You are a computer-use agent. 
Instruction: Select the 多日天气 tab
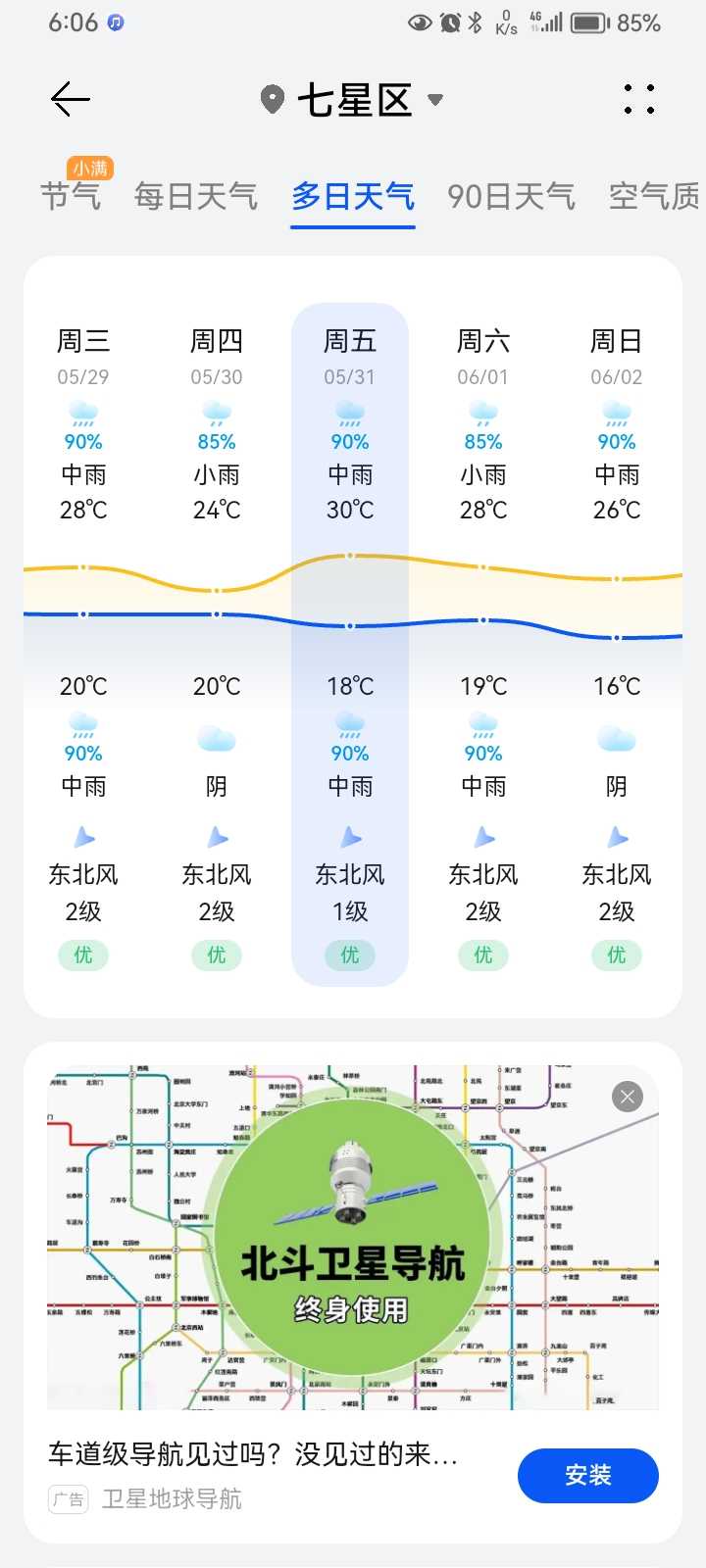[353, 196]
